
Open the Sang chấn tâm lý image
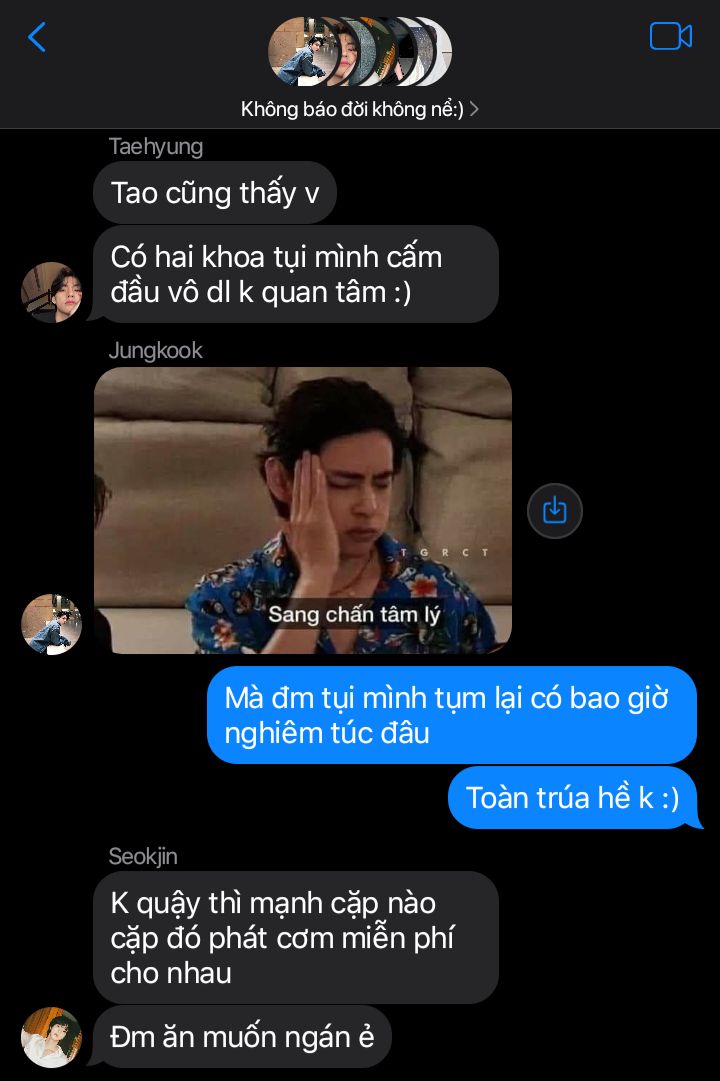[303, 510]
